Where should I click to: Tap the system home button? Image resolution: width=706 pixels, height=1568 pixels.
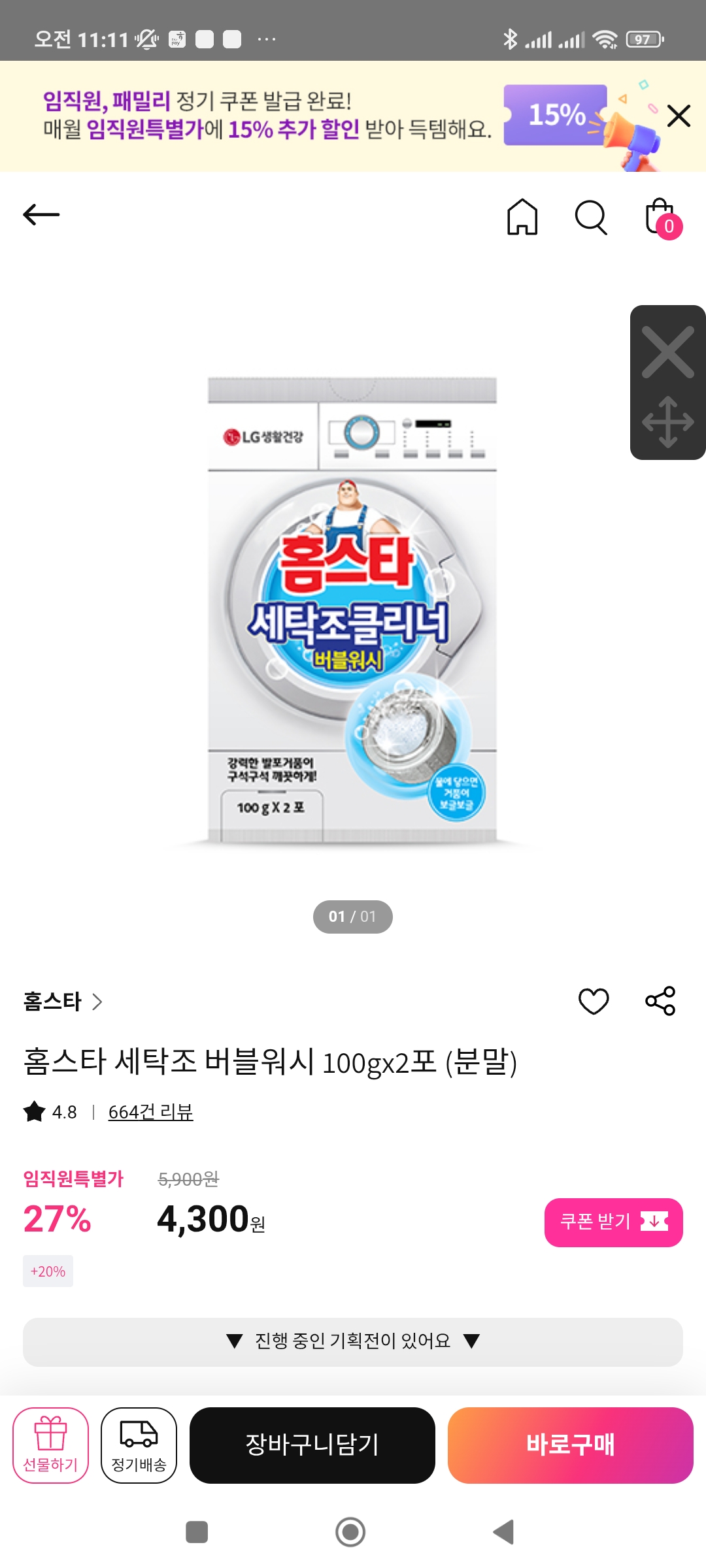pos(350,1531)
